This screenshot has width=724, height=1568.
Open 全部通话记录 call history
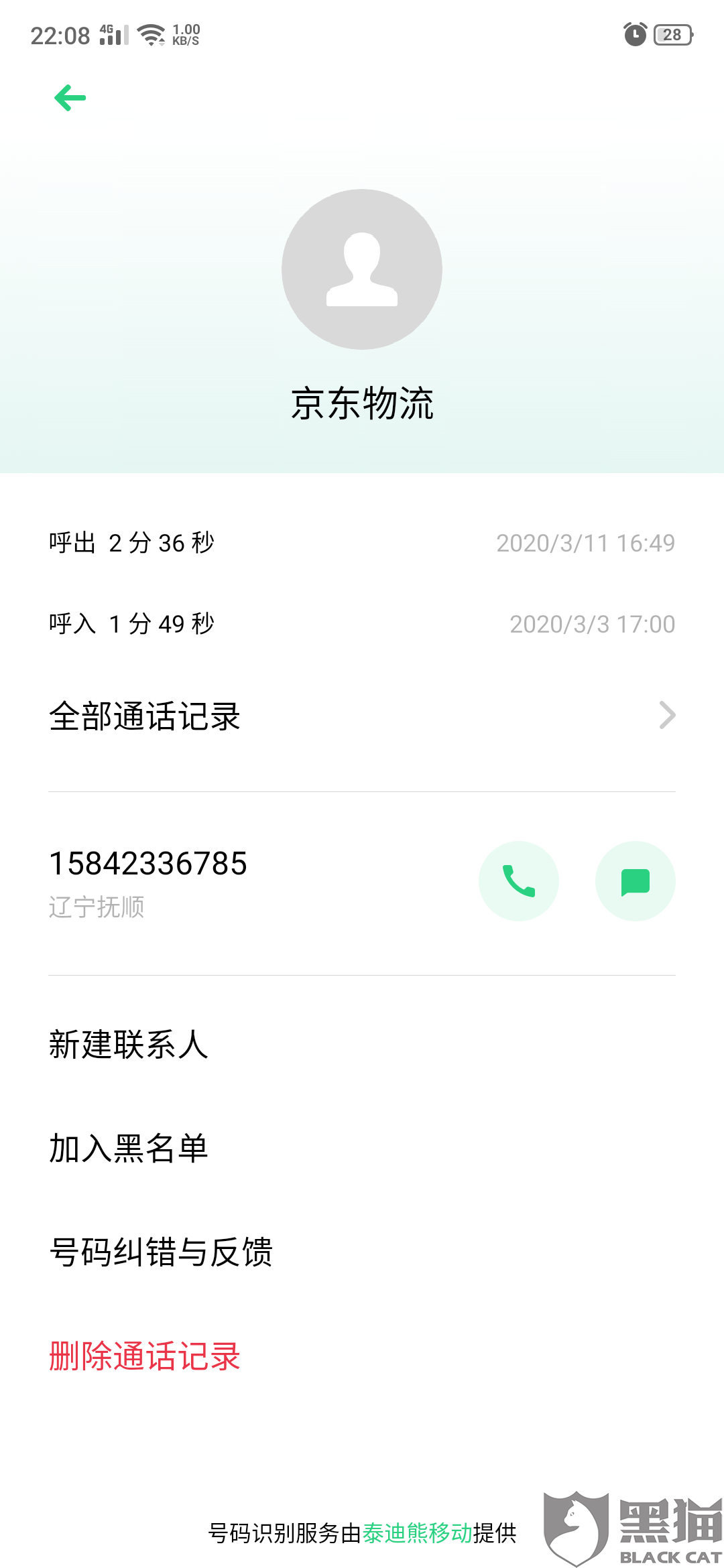click(362, 716)
